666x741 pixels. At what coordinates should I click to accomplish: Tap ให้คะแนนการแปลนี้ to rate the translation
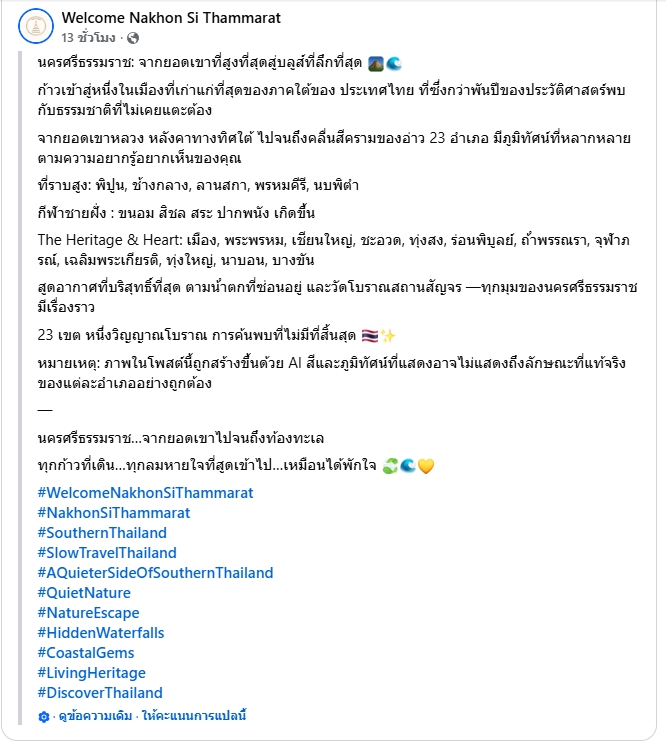pyautogui.click(x=193, y=716)
